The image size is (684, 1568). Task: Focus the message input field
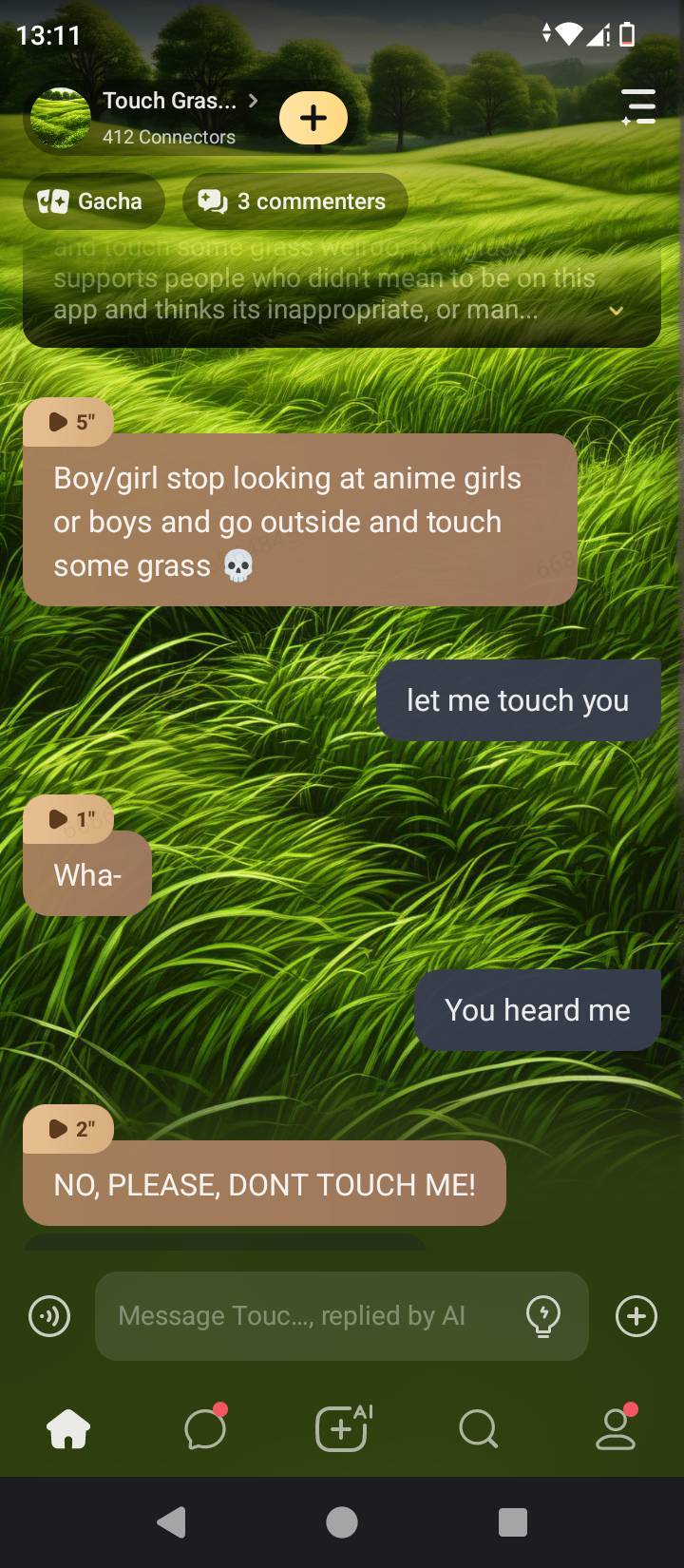304,1316
